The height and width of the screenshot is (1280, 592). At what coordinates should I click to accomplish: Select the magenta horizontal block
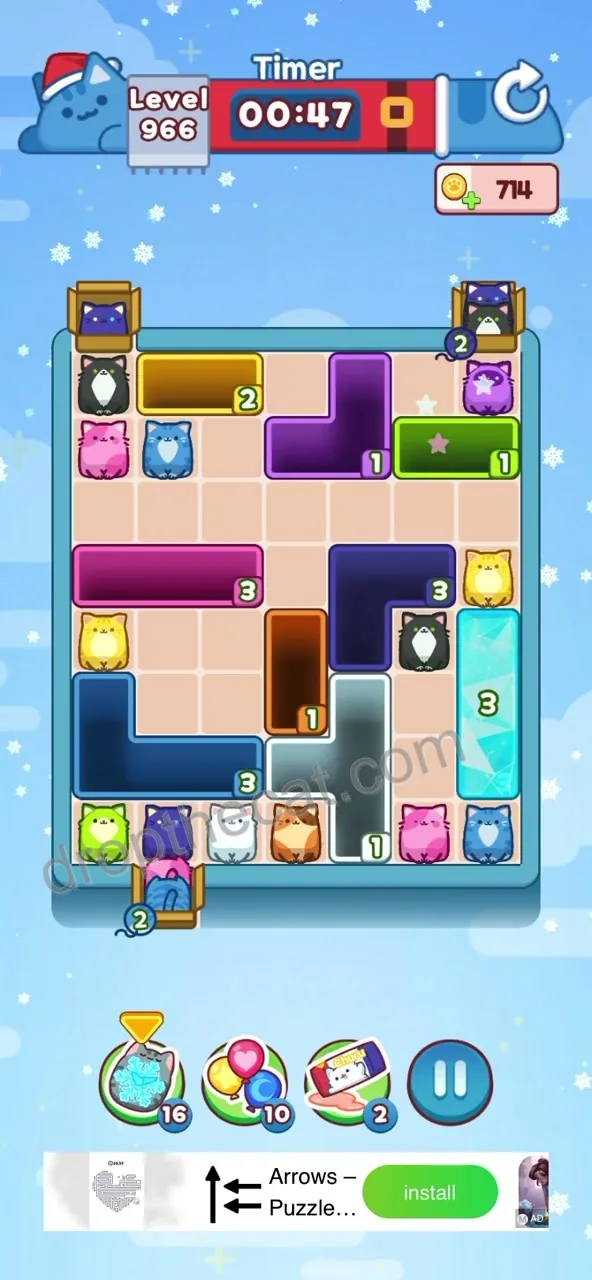click(x=168, y=575)
